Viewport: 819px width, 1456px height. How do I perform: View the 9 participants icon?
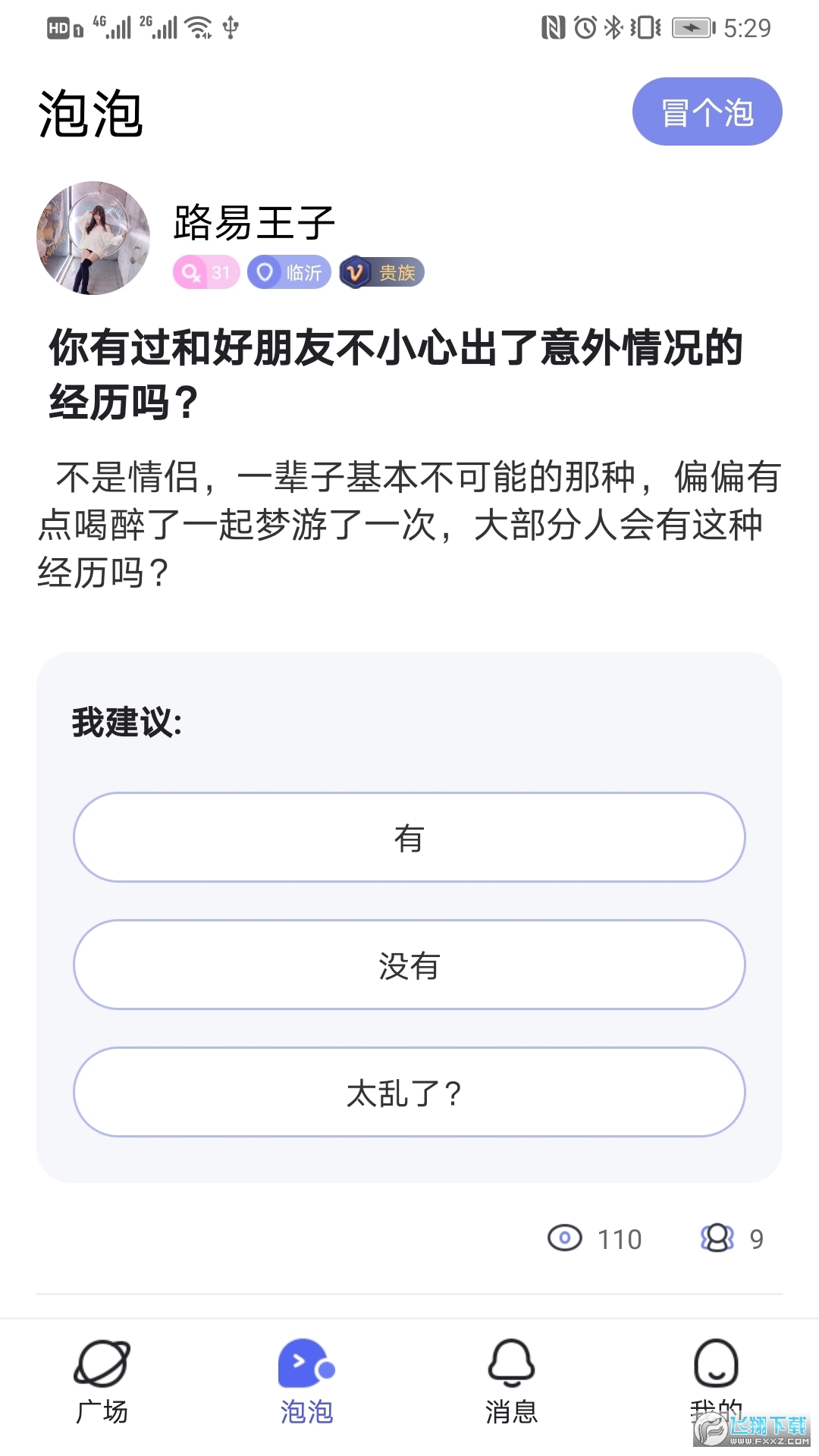point(717,1238)
